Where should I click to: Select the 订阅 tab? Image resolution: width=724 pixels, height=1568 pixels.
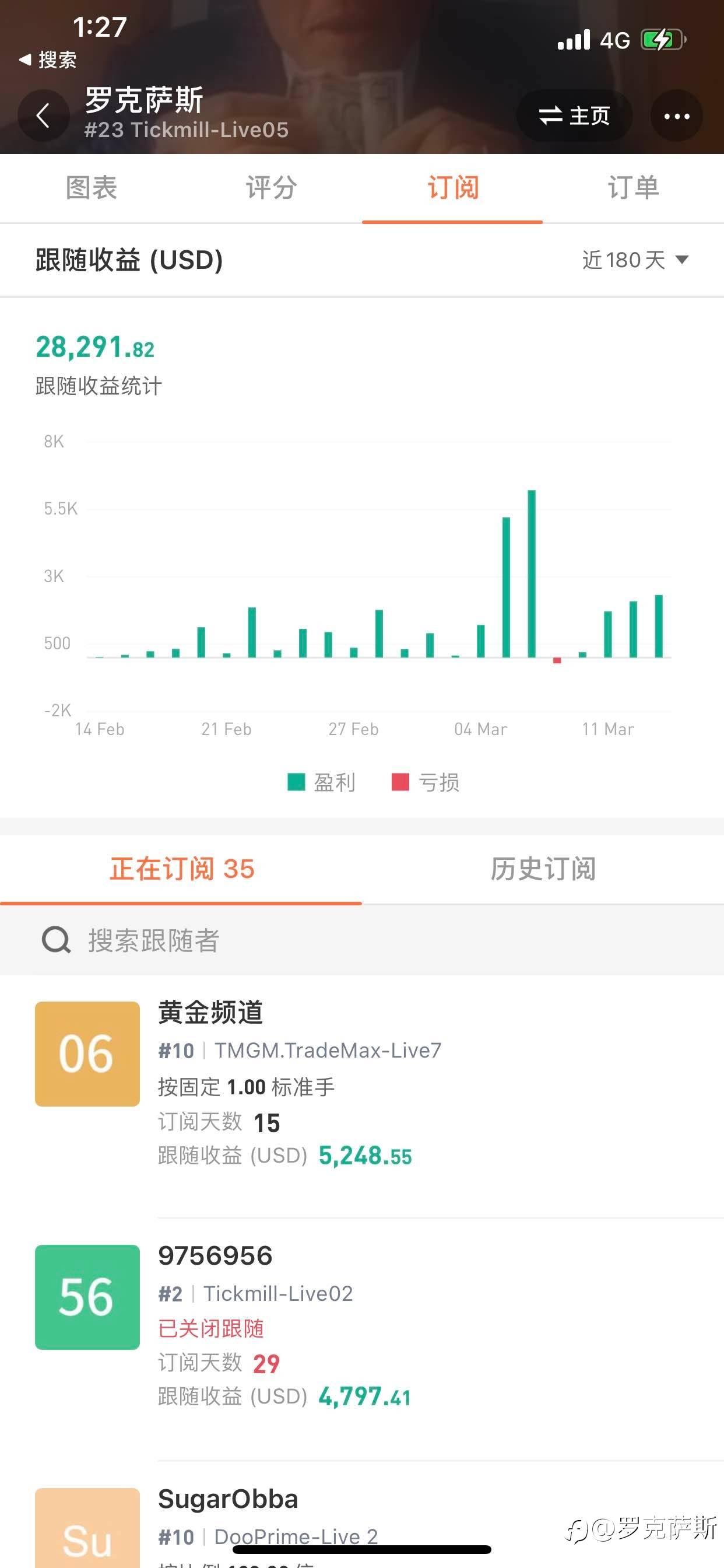[x=453, y=187]
